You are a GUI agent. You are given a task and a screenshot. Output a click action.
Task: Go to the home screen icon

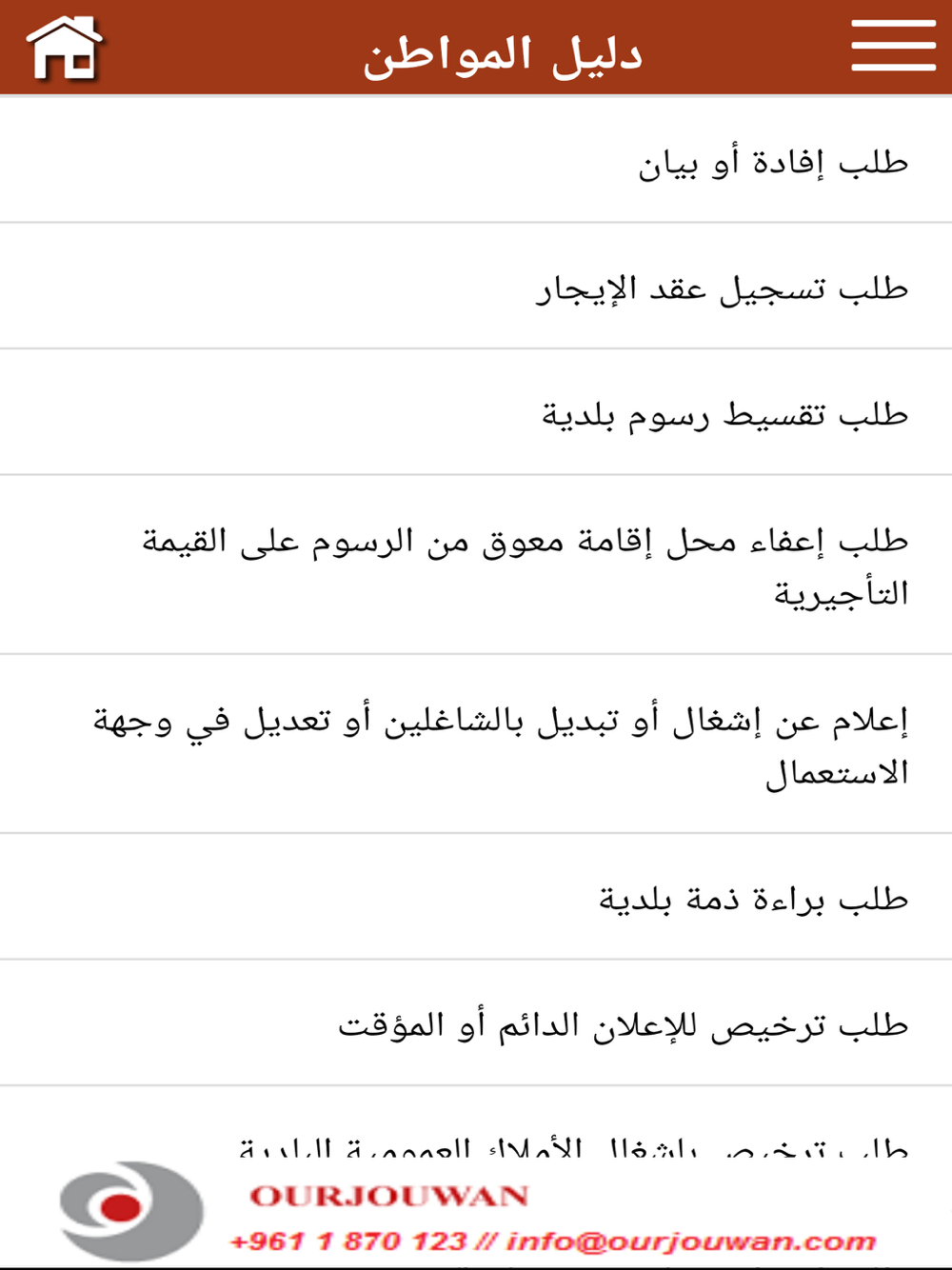64,48
